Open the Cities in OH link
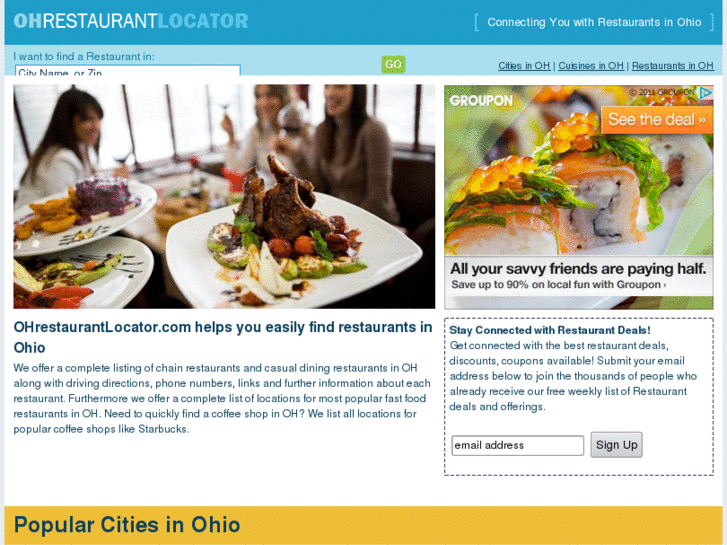 click(524, 66)
